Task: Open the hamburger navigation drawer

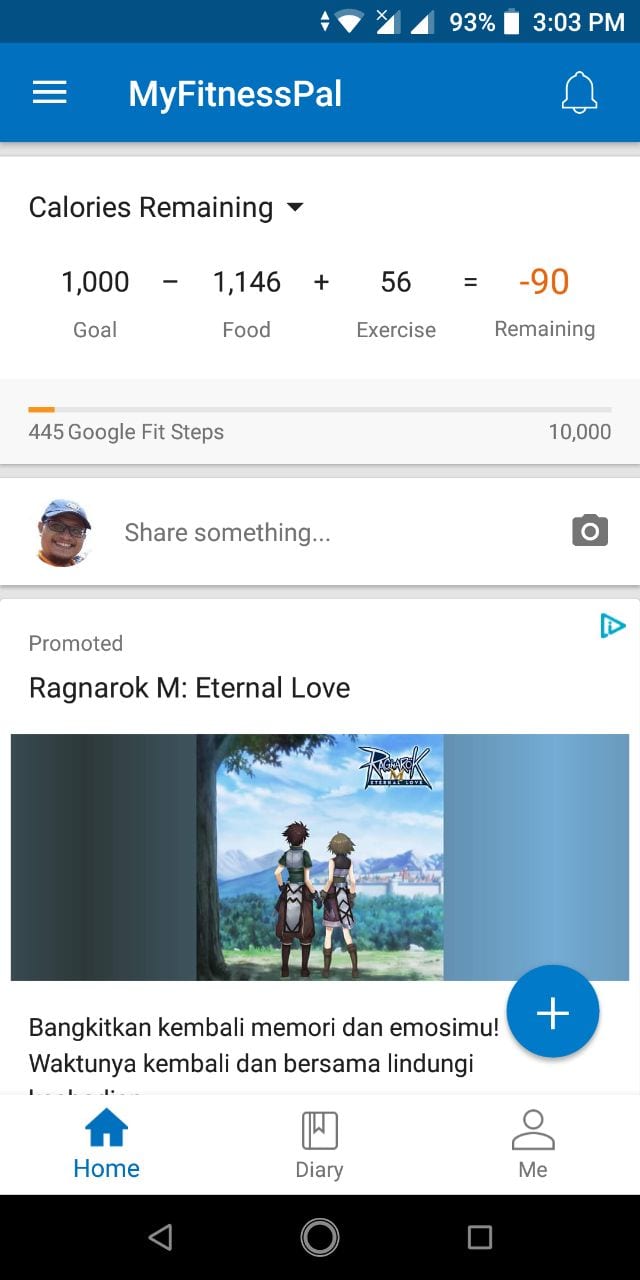Action: pyautogui.click(x=49, y=94)
